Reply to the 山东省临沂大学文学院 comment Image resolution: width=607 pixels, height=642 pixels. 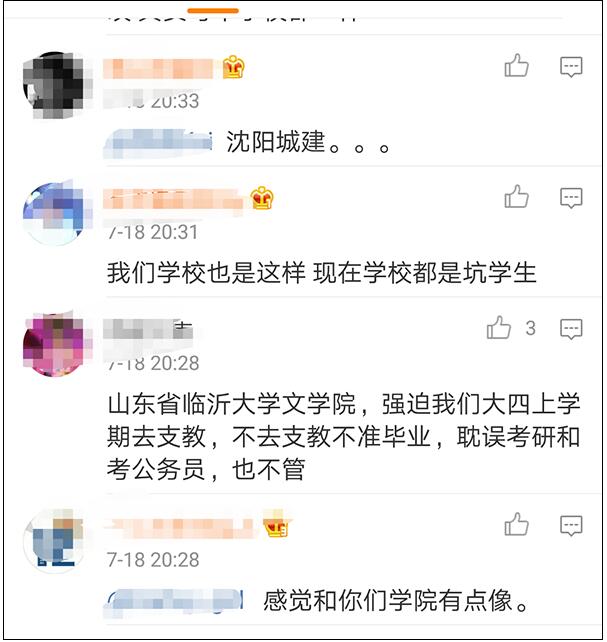click(x=571, y=328)
